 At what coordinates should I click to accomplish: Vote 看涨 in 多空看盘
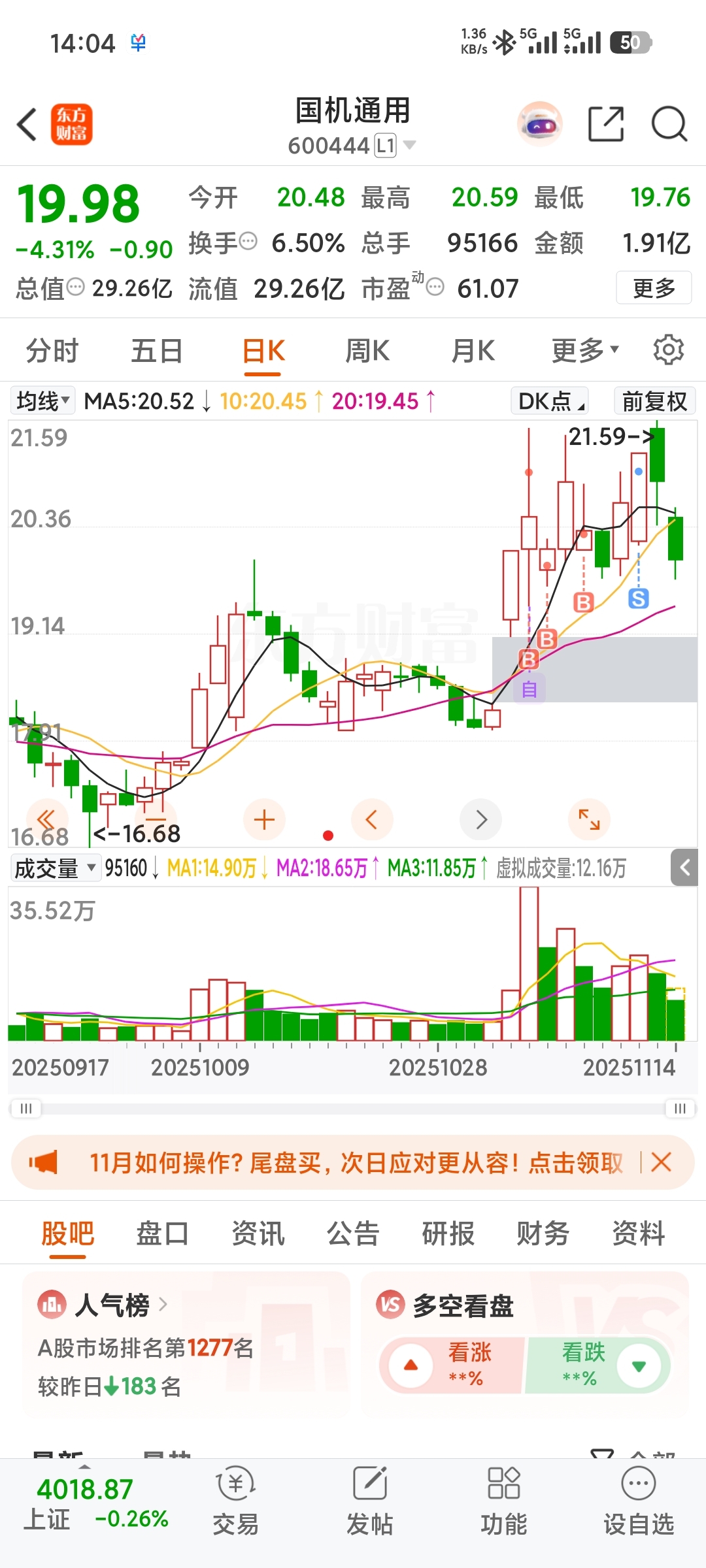[452, 1365]
